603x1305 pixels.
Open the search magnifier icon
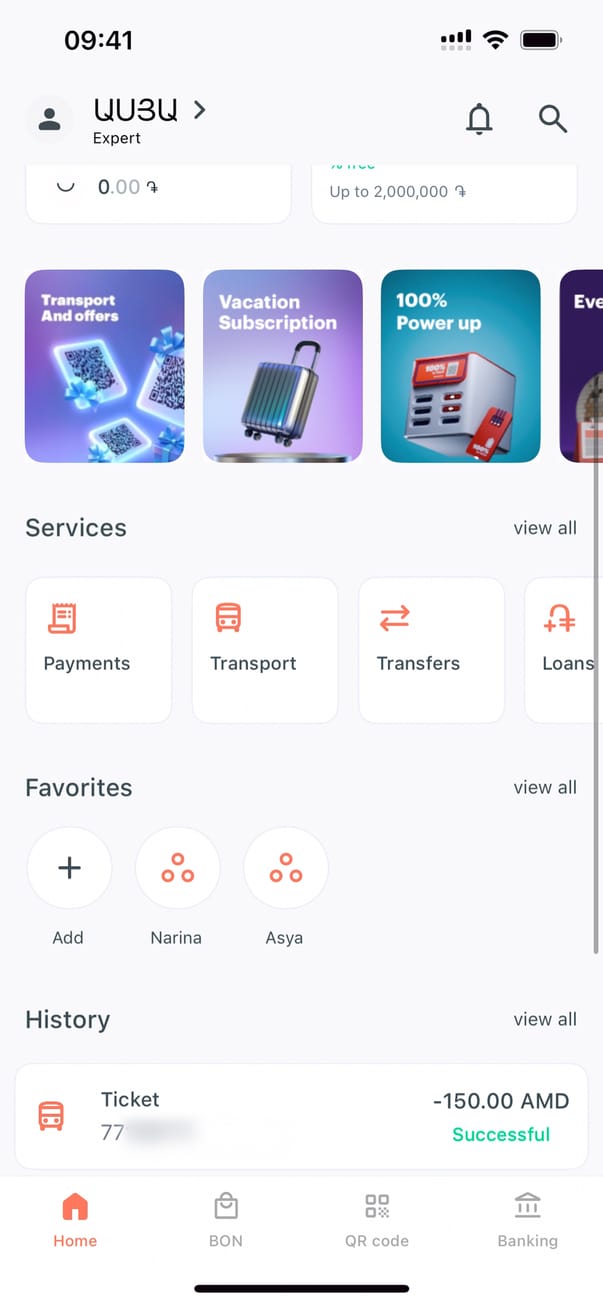[x=553, y=119]
